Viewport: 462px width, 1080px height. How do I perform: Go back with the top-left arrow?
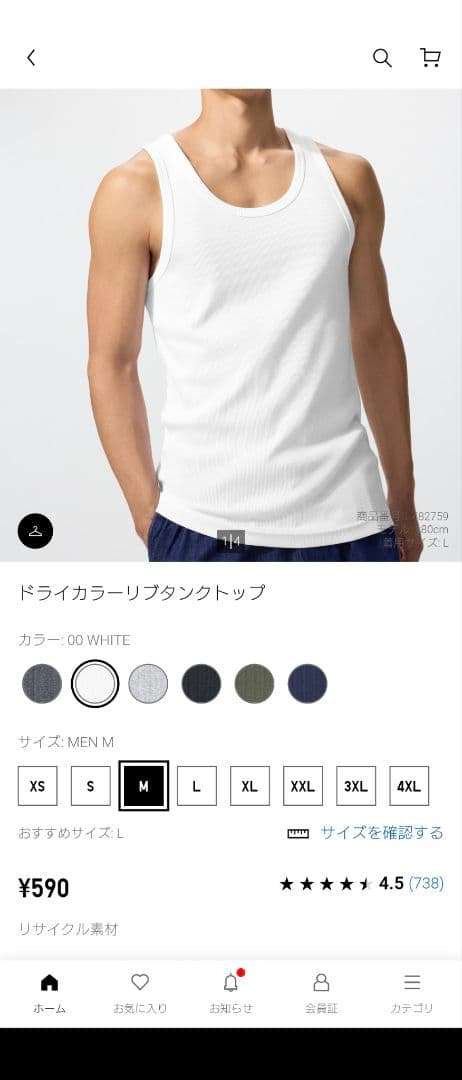coord(31,58)
